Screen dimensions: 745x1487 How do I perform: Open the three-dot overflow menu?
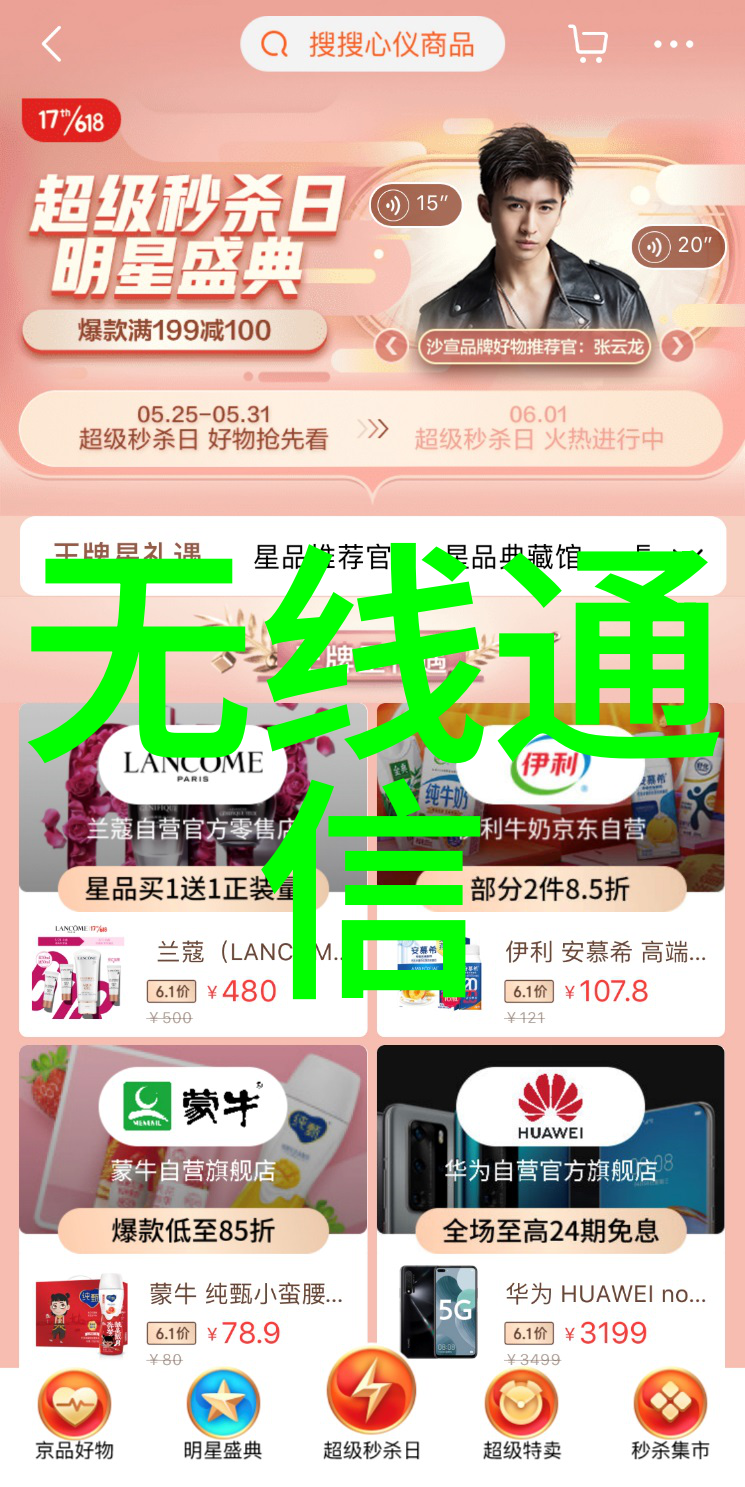point(673,44)
